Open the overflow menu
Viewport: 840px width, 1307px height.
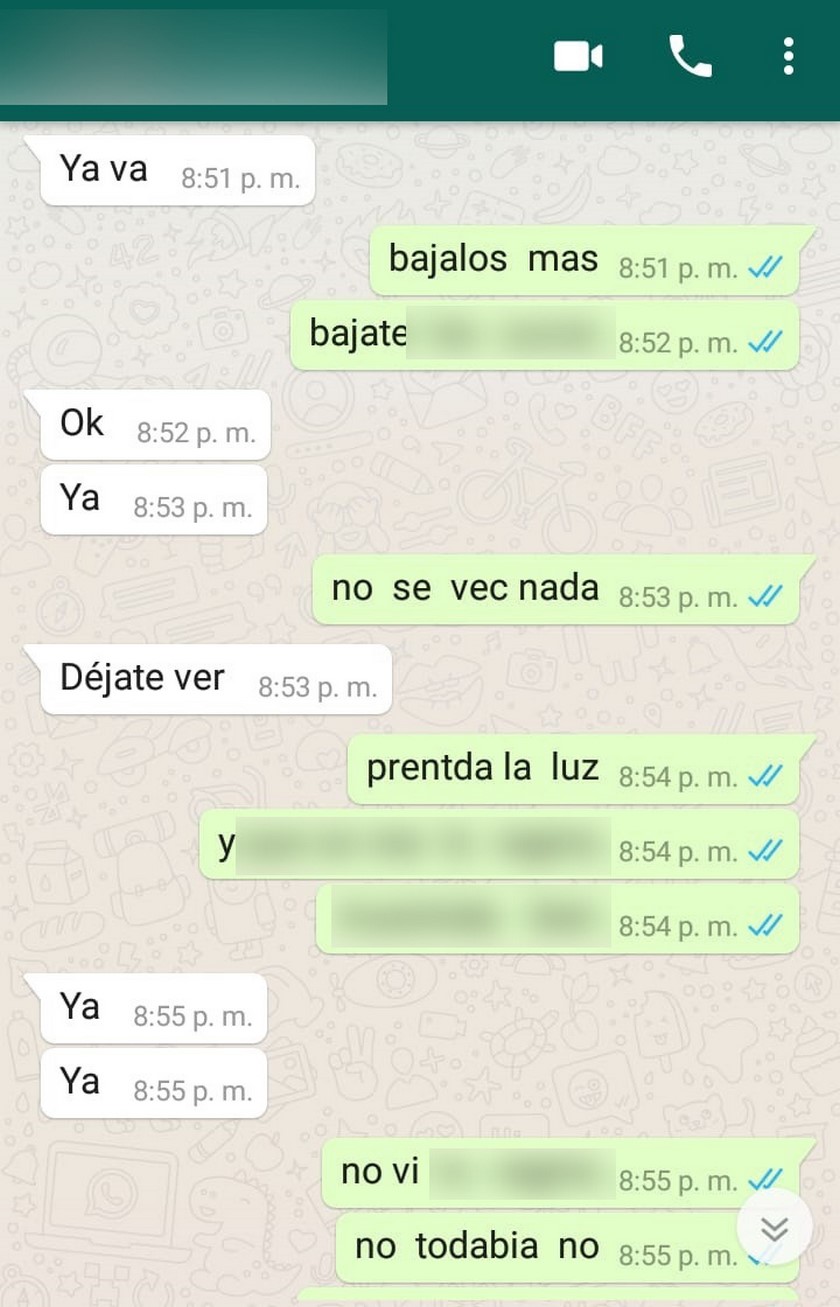pos(788,57)
